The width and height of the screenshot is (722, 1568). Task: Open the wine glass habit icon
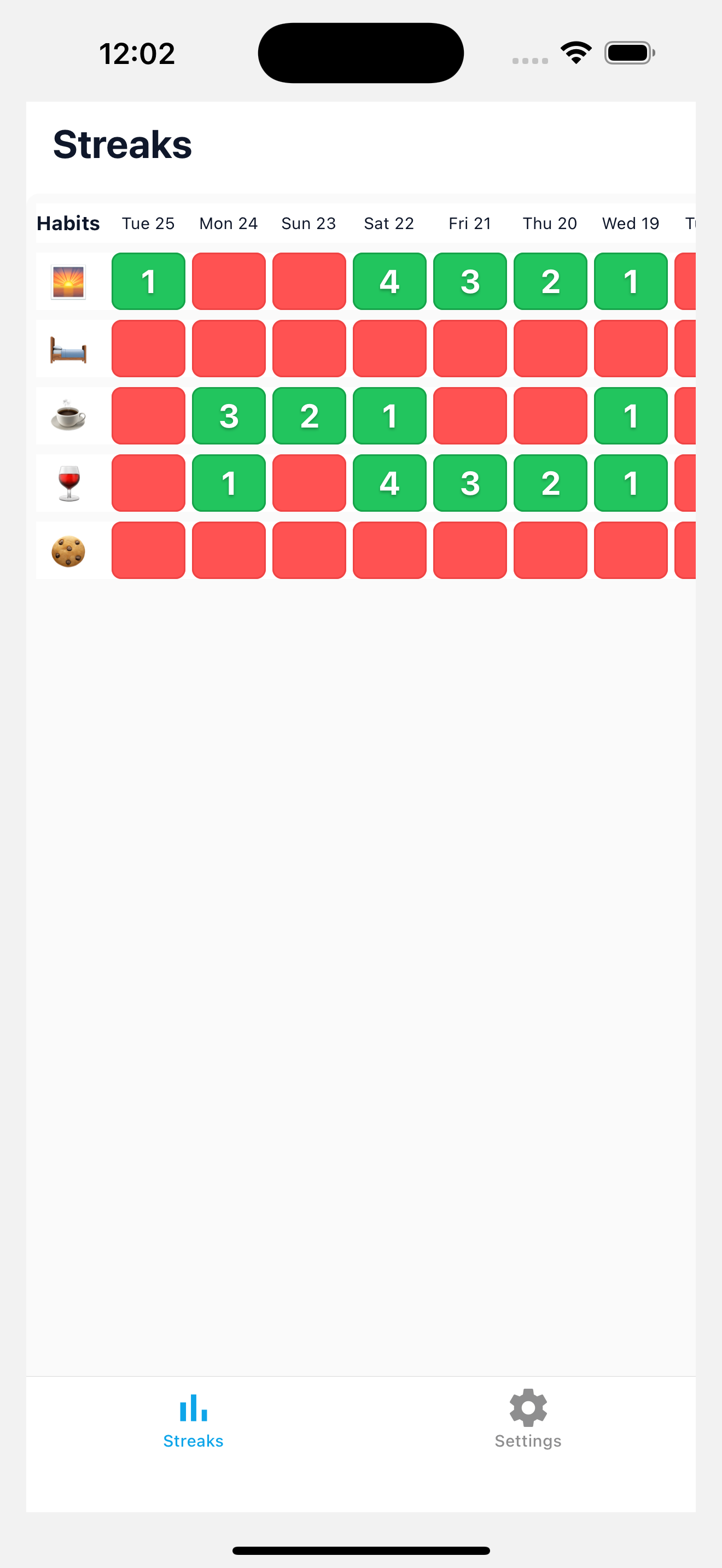pyautogui.click(x=68, y=483)
